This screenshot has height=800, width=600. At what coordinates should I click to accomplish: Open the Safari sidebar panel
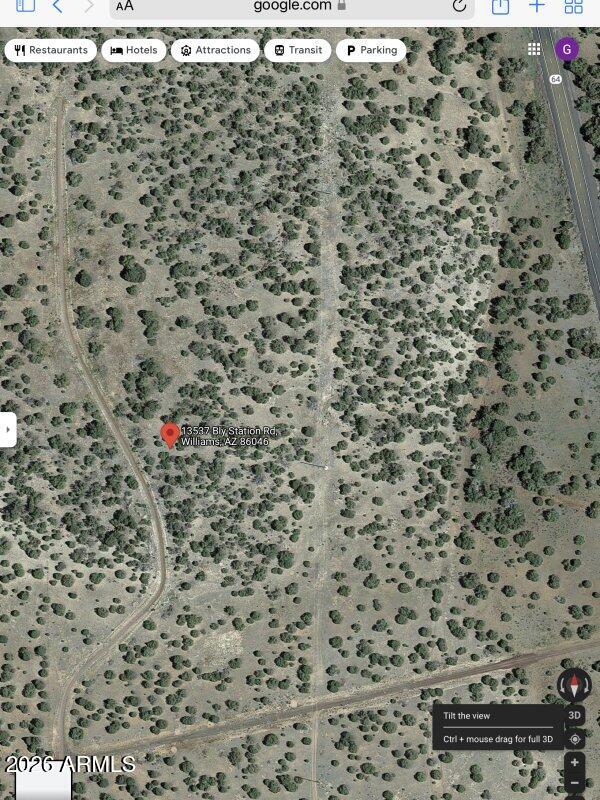[x=26, y=6]
